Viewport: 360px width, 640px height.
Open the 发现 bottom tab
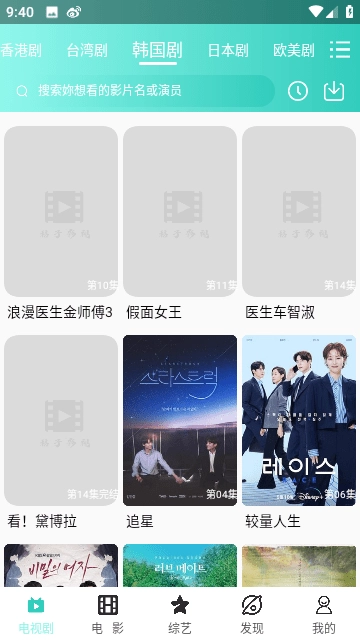coord(252,614)
